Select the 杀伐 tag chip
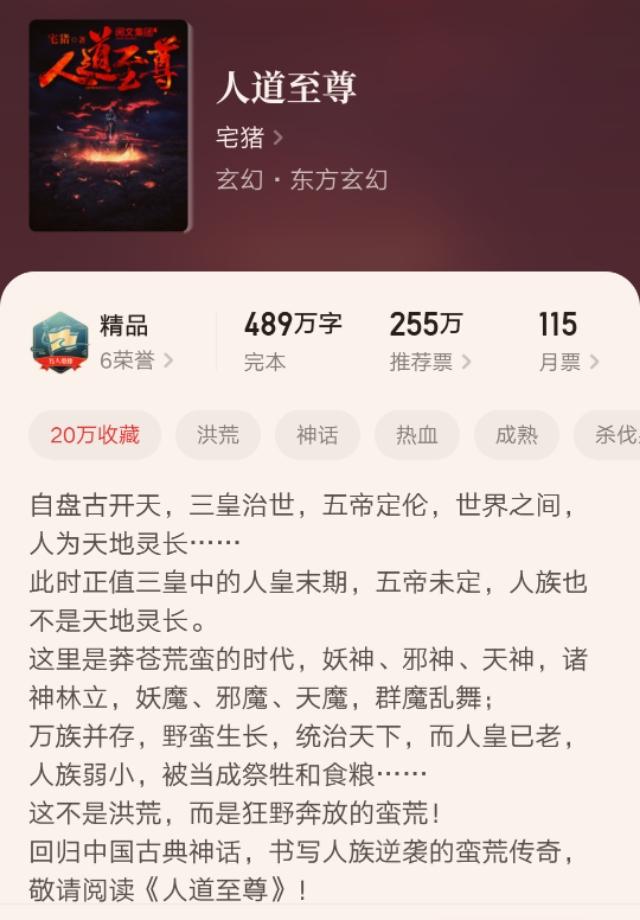640x920 pixels. (612, 435)
